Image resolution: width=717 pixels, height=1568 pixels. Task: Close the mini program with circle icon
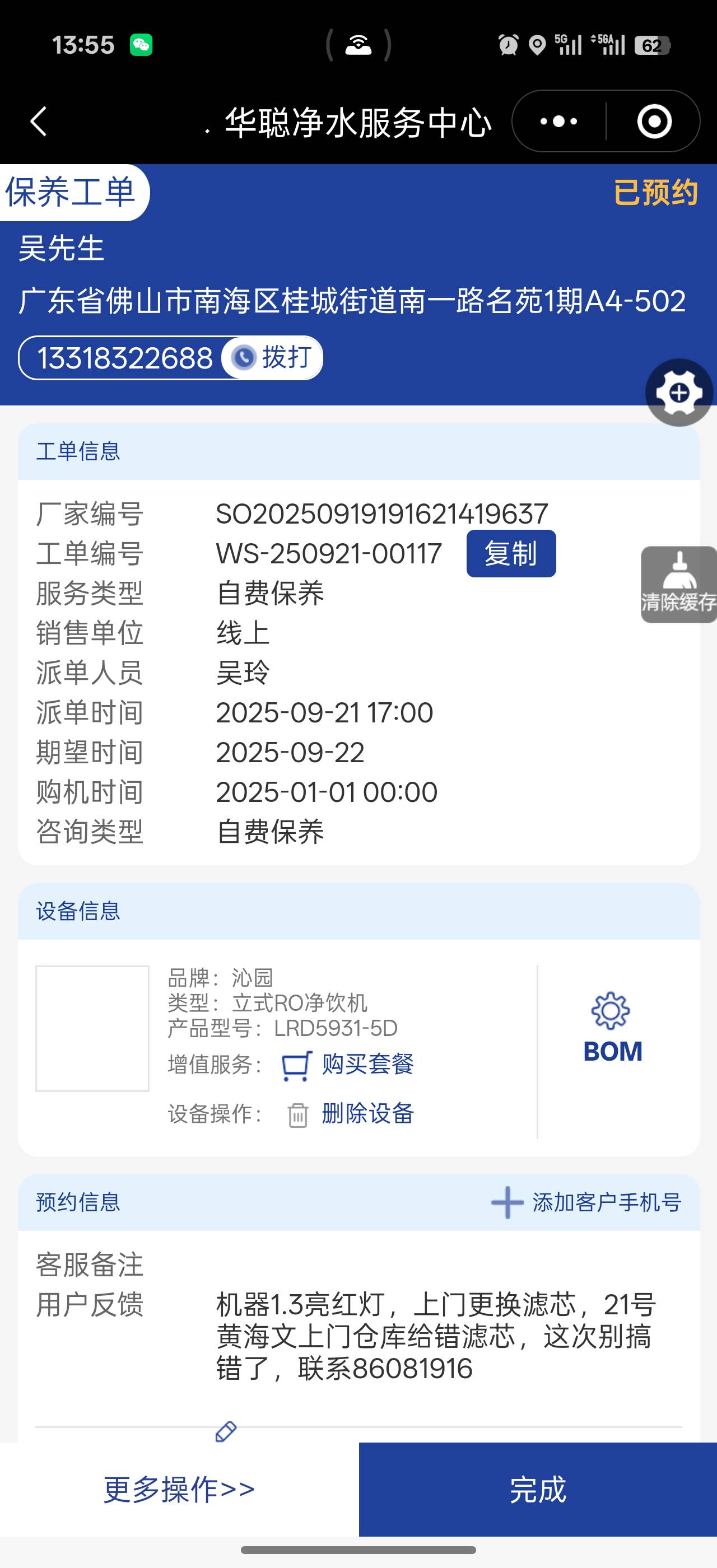654,121
